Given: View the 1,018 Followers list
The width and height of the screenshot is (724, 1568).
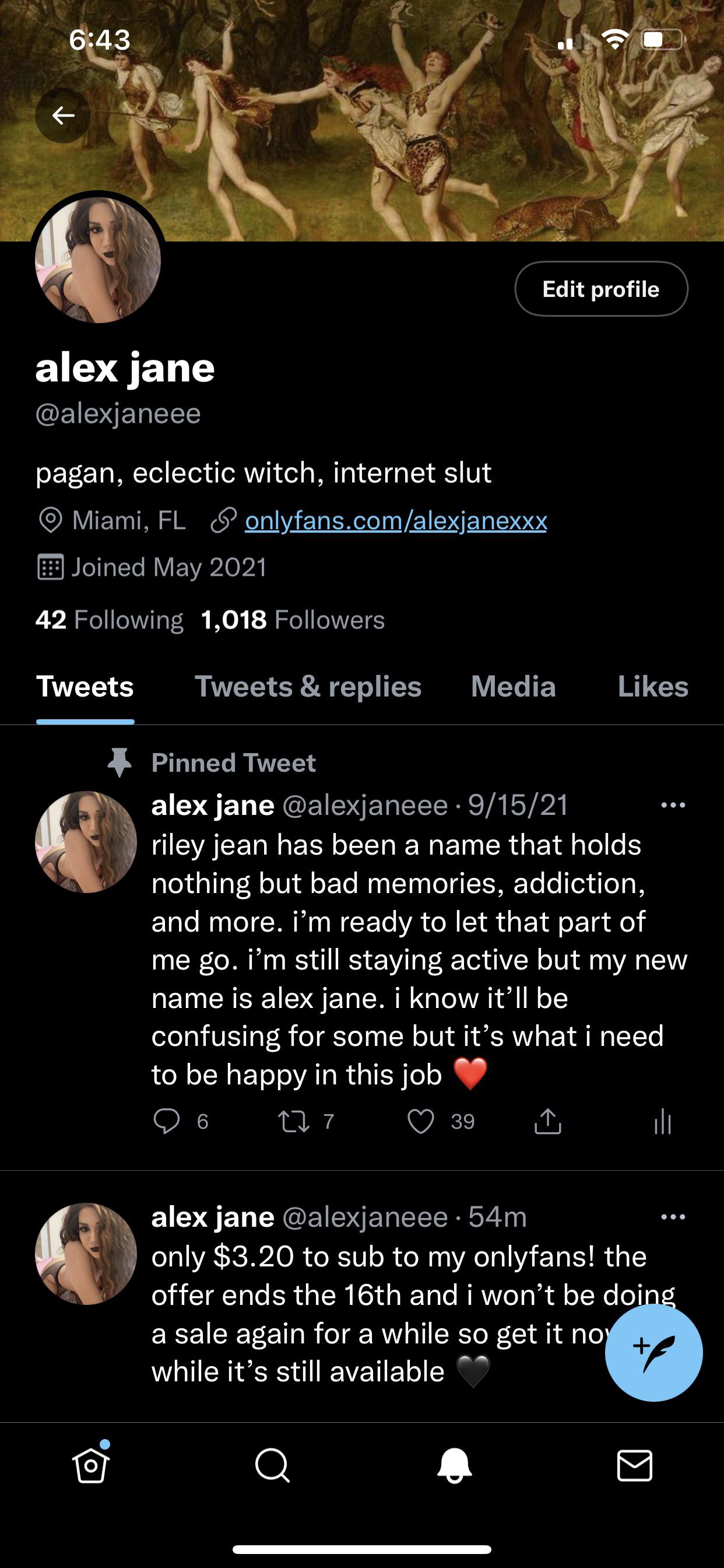Looking at the screenshot, I should 293,619.
